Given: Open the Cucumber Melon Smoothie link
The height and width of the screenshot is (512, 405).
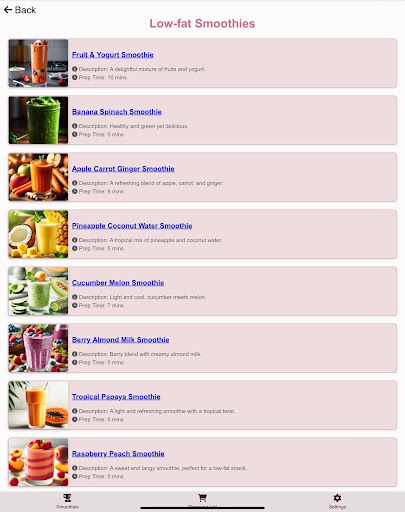Looking at the screenshot, I should (x=118, y=283).
